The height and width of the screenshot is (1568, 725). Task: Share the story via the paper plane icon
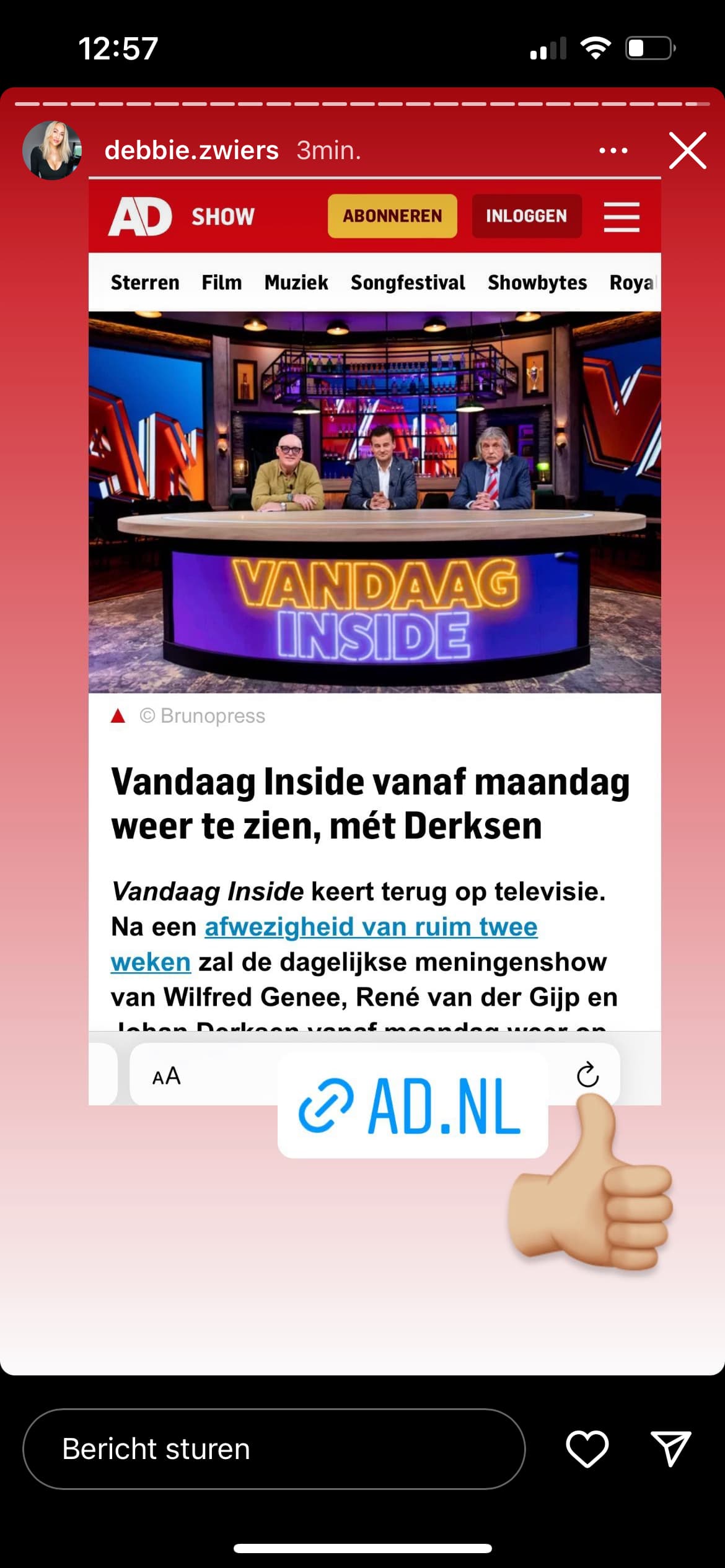pos(670,1448)
